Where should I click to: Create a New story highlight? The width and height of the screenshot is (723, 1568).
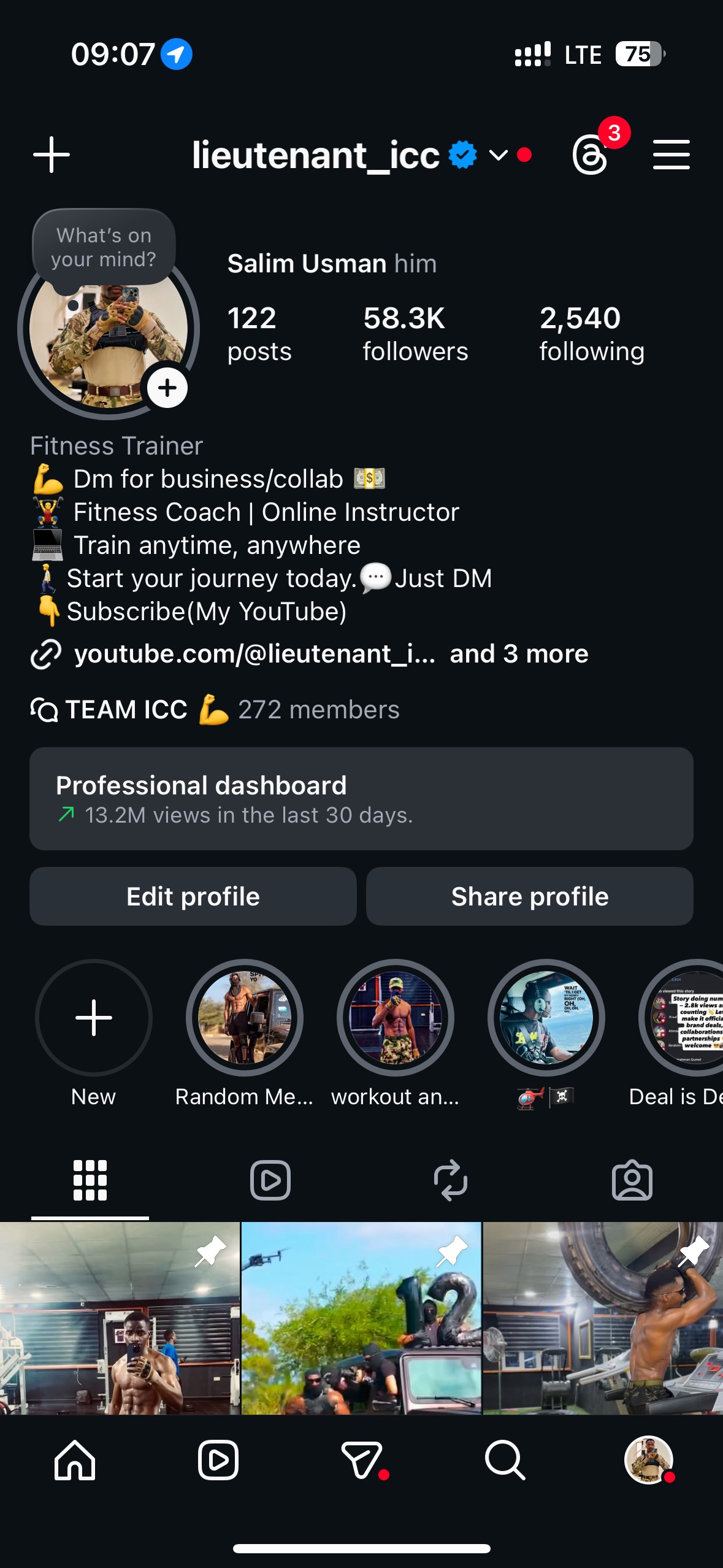coord(94,1018)
